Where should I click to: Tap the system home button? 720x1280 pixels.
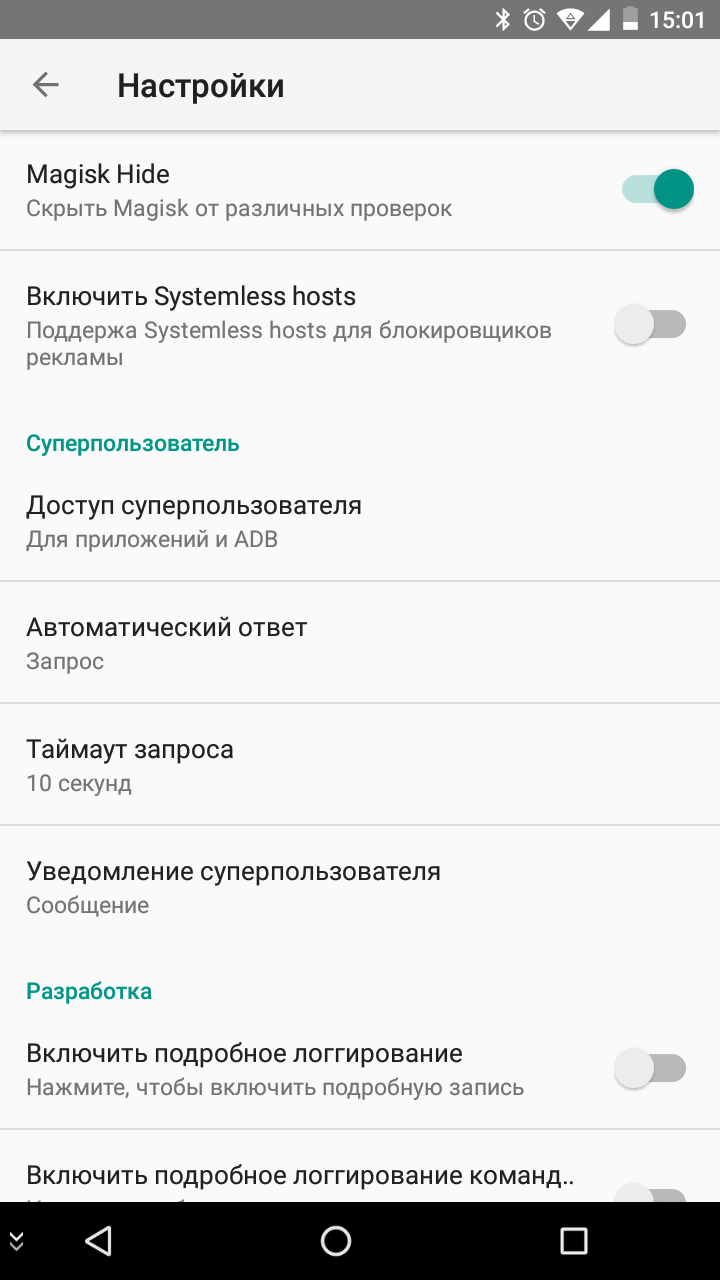[336, 1241]
